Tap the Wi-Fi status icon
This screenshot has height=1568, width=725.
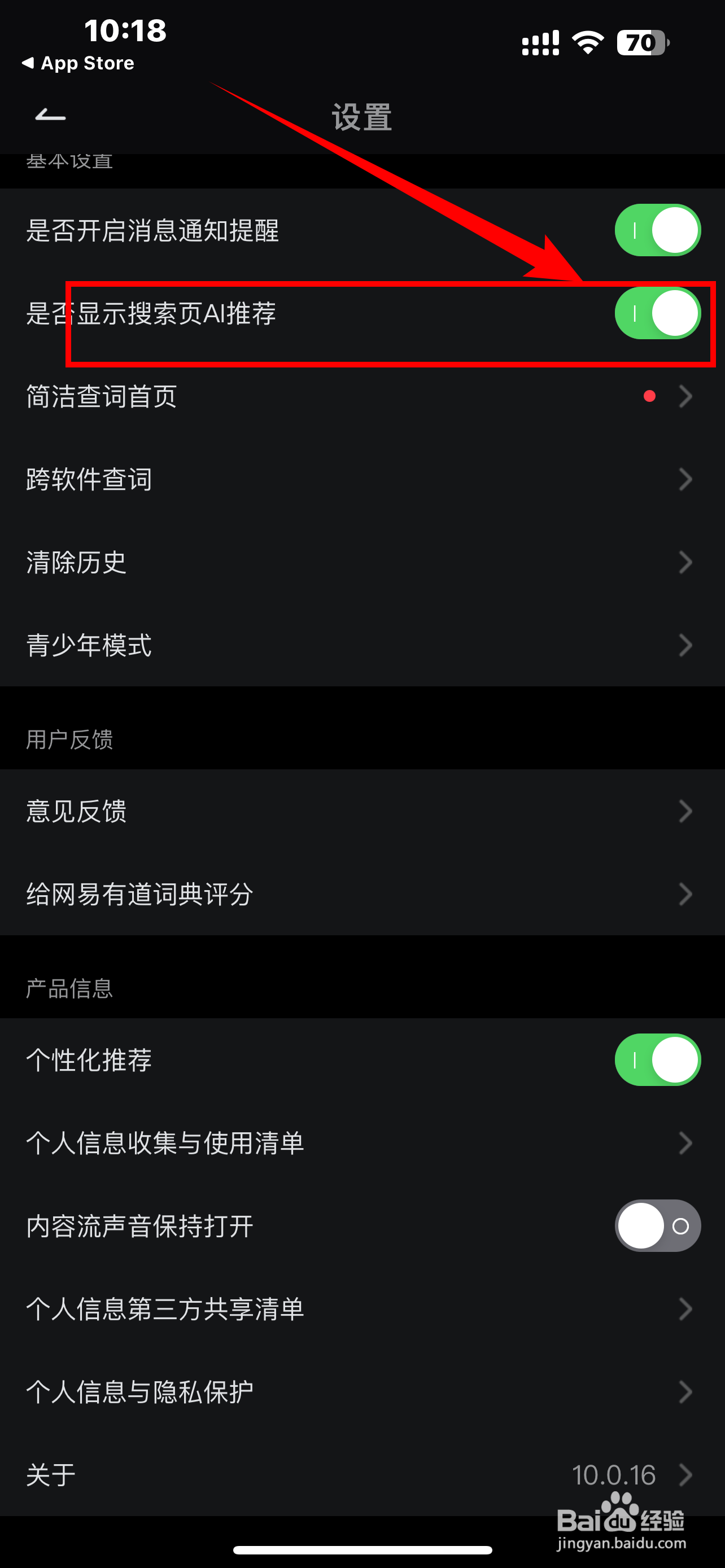point(586,41)
